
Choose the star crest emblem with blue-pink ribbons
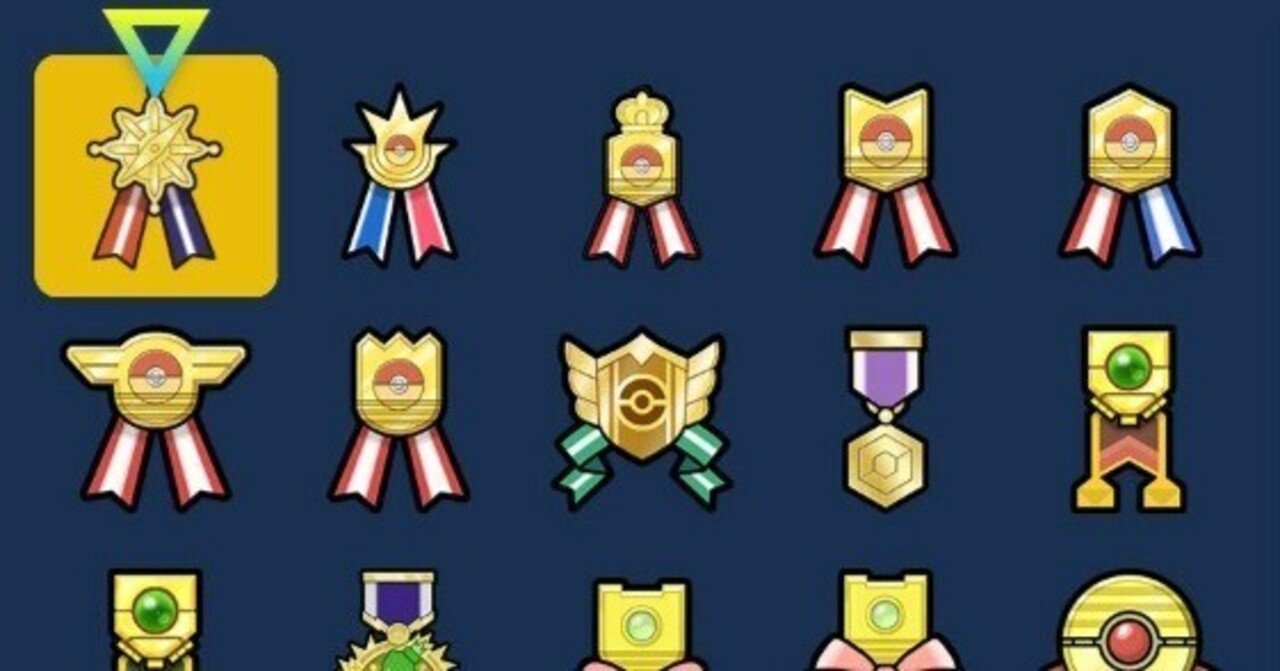pos(399,177)
